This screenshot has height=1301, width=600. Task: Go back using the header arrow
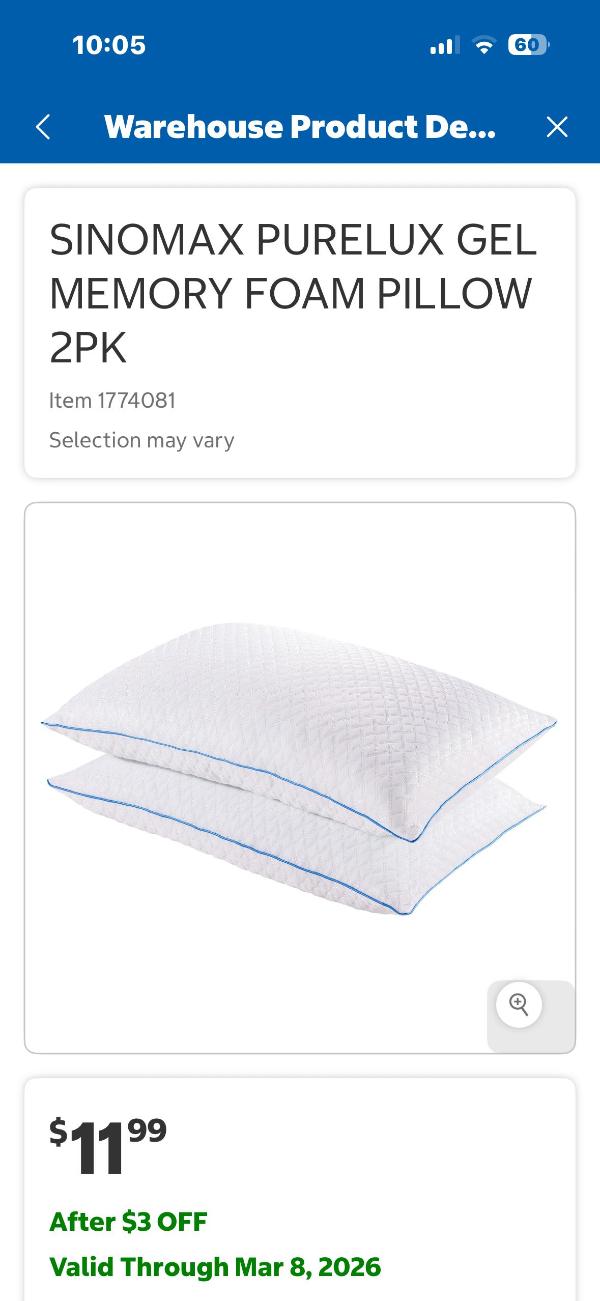coord(43,127)
